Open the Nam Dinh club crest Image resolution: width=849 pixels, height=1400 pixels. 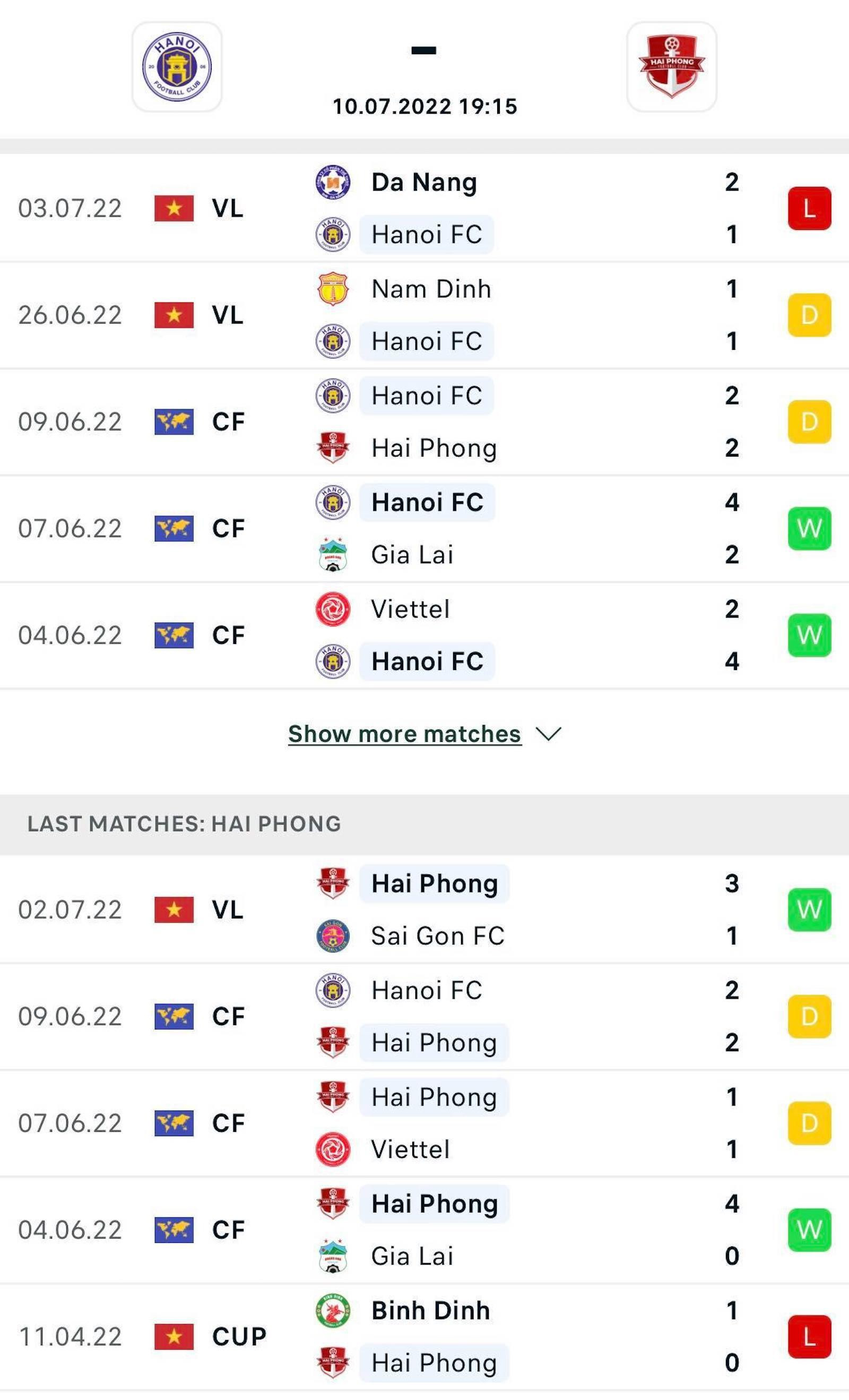point(332,289)
